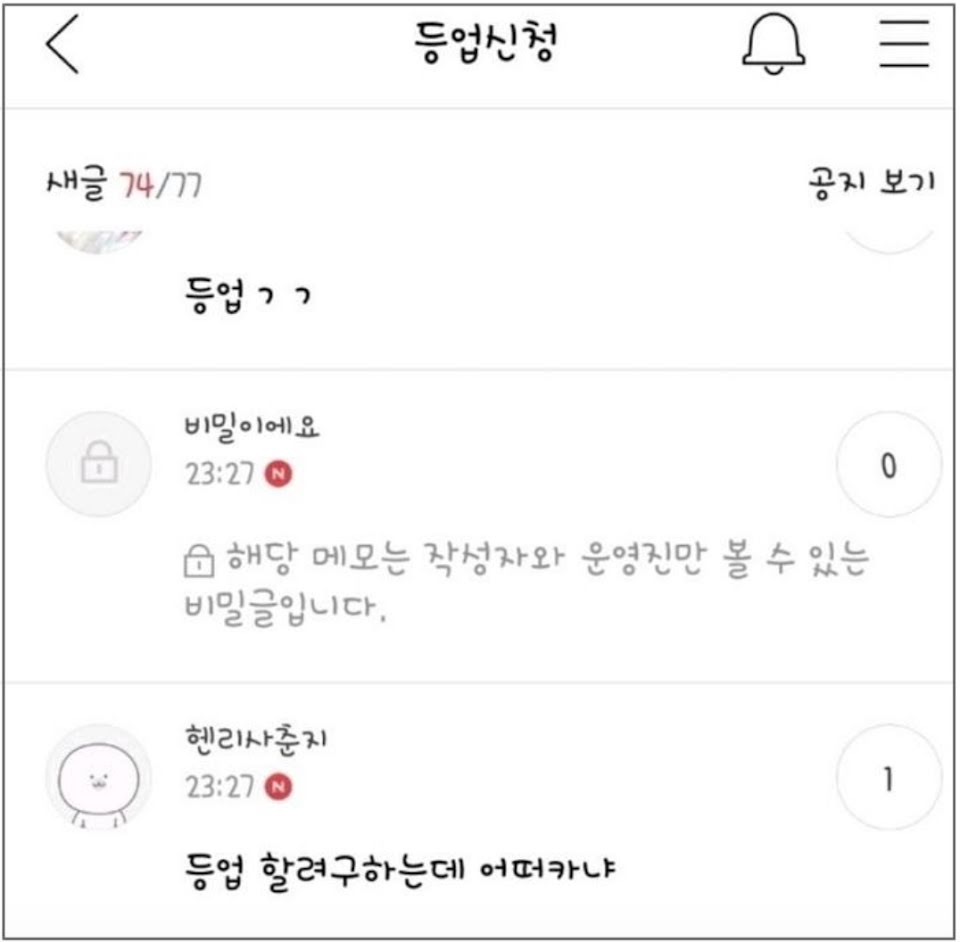Open the notifications bell

pyautogui.click(x=774, y=46)
